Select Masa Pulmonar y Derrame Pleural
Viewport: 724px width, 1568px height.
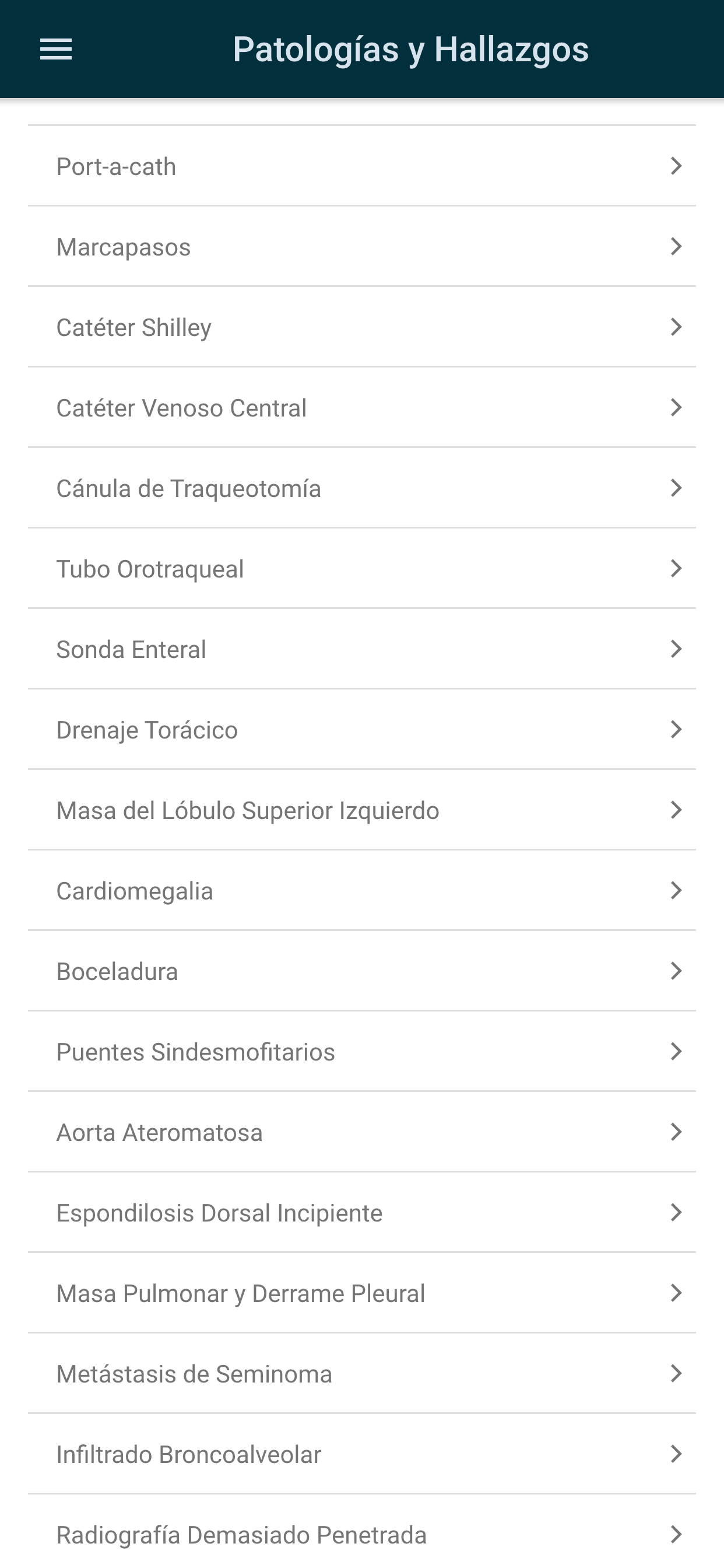coord(362,1292)
